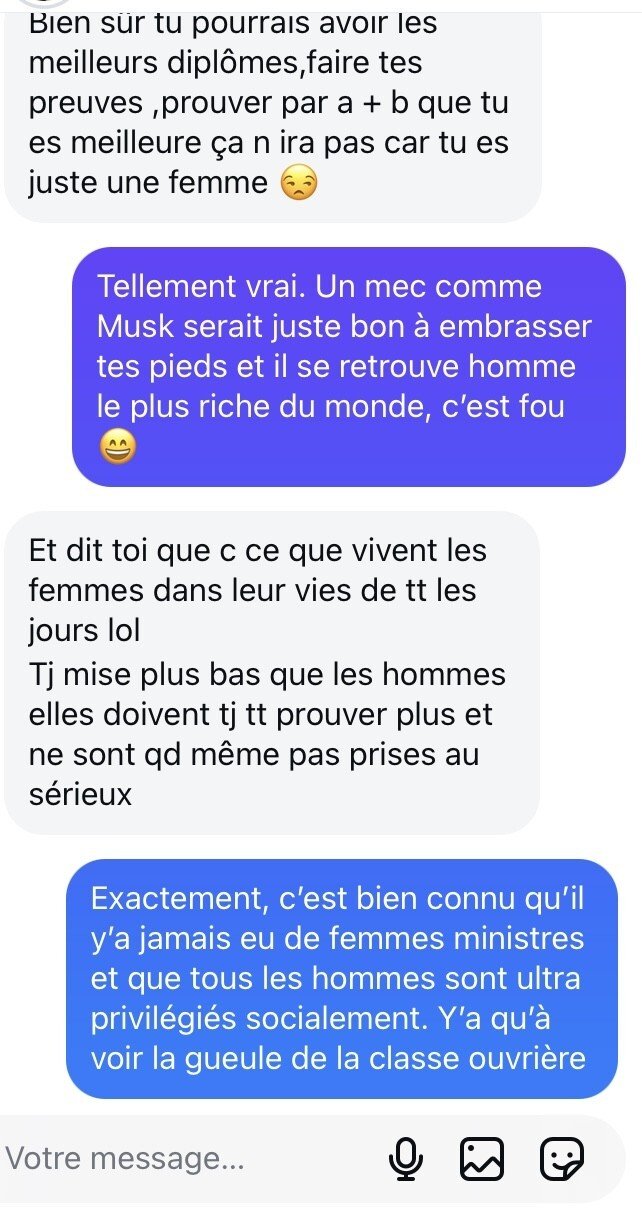642x1219 pixels.
Task: Open the photo gallery picker icon
Action: pos(481,1160)
